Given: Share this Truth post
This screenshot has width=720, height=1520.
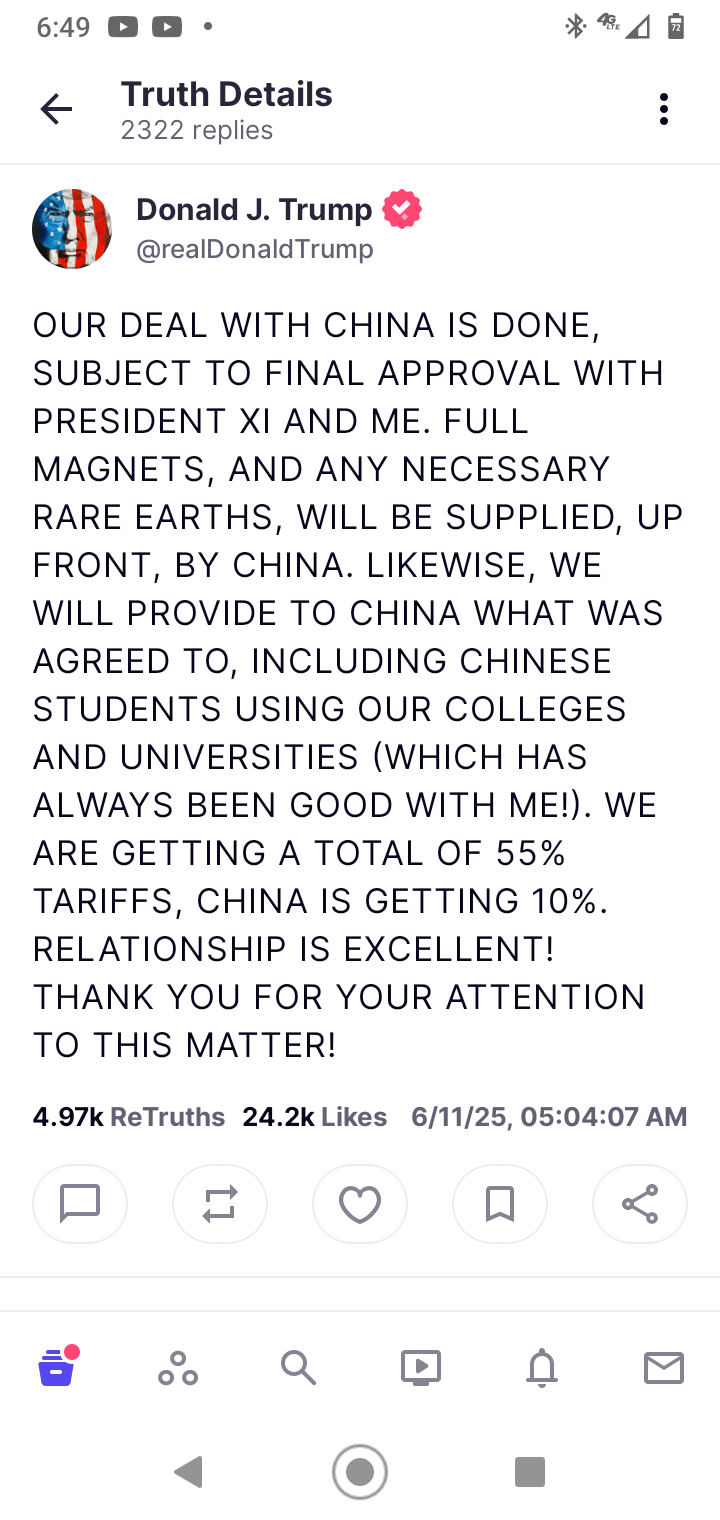Looking at the screenshot, I should click(x=640, y=1203).
